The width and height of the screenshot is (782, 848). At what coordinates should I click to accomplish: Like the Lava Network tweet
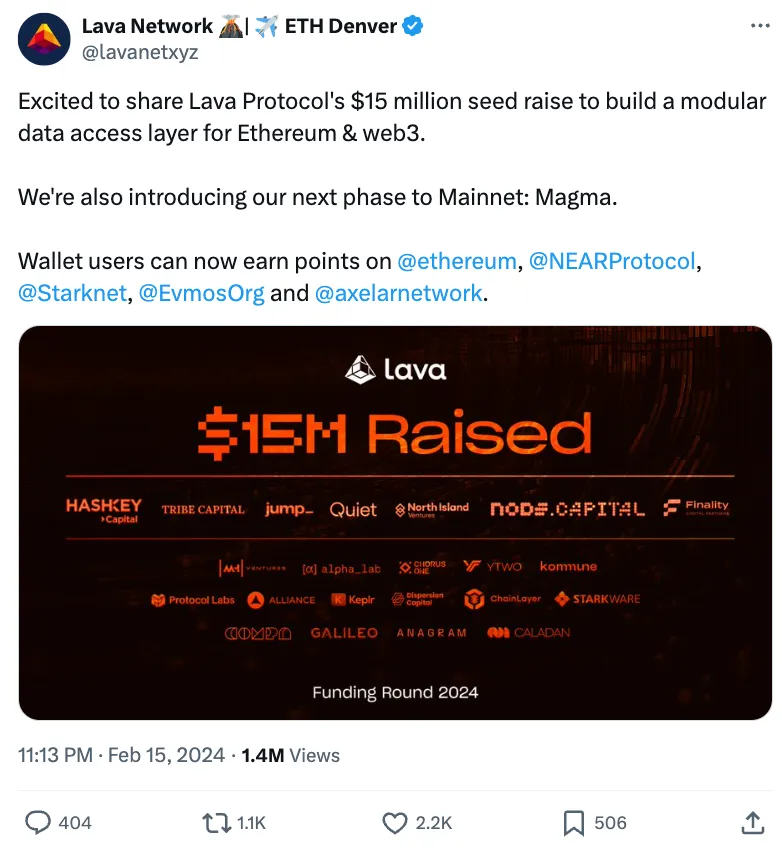[x=396, y=823]
